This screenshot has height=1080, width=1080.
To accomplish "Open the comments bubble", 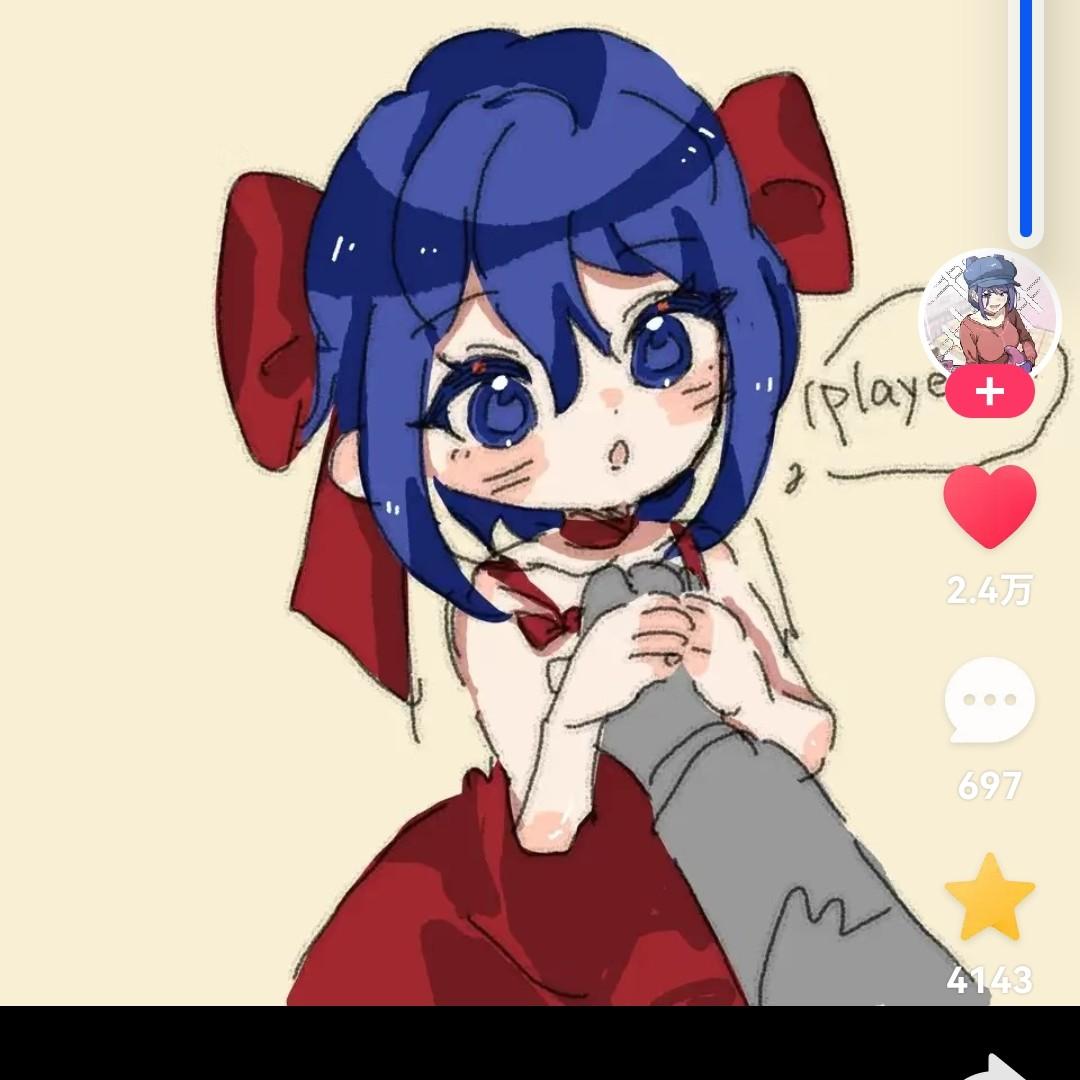I will [989, 702].
